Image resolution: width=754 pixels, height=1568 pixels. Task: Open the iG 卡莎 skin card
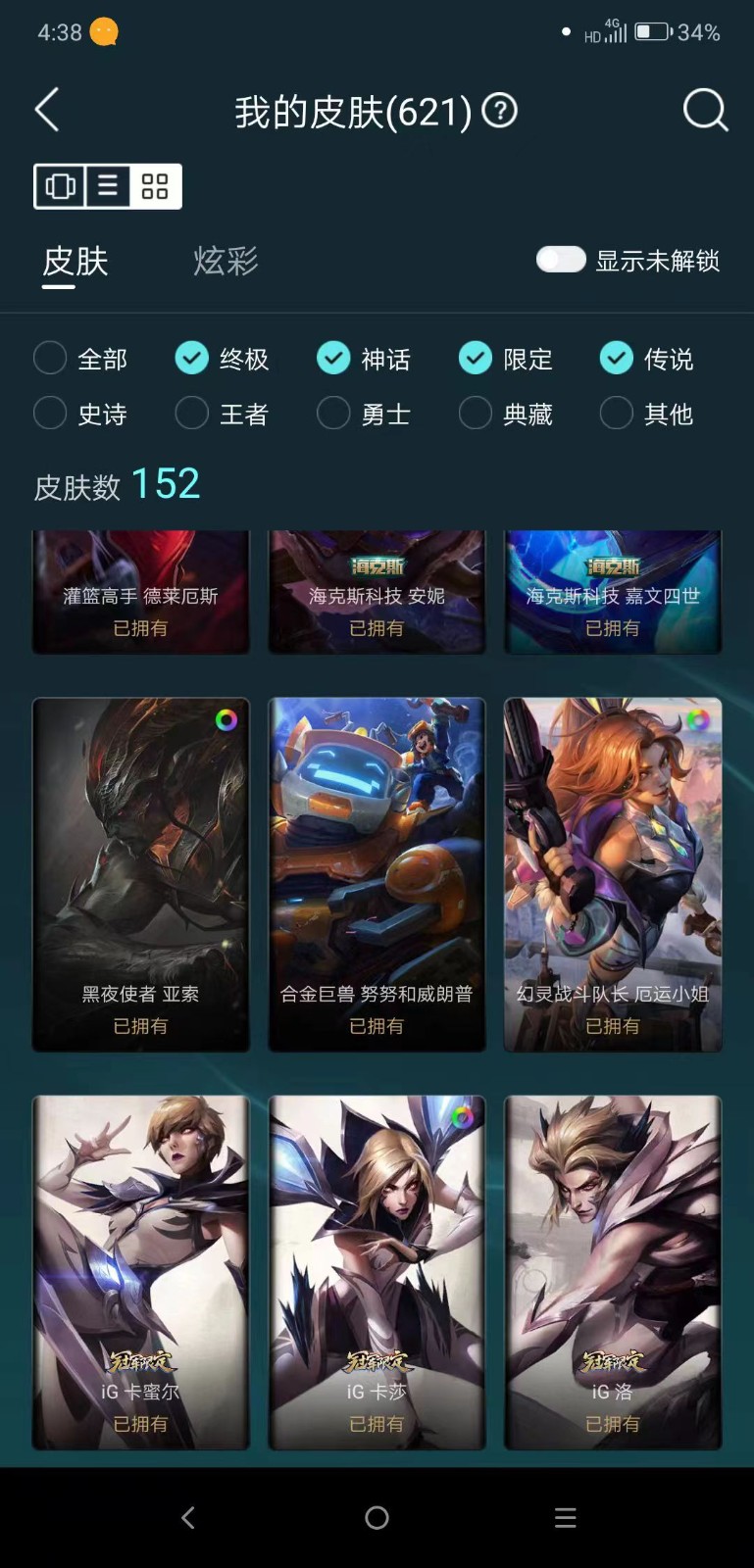[x=377, y=1272]
